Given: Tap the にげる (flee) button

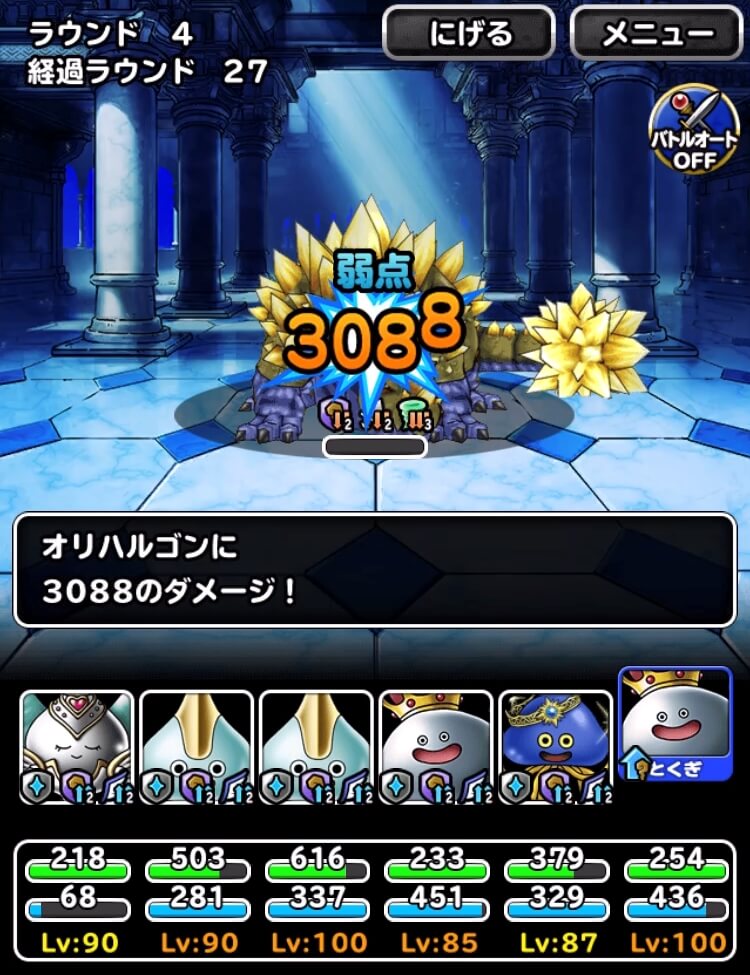Looking at the screenshot, I should tap(469, 33).
